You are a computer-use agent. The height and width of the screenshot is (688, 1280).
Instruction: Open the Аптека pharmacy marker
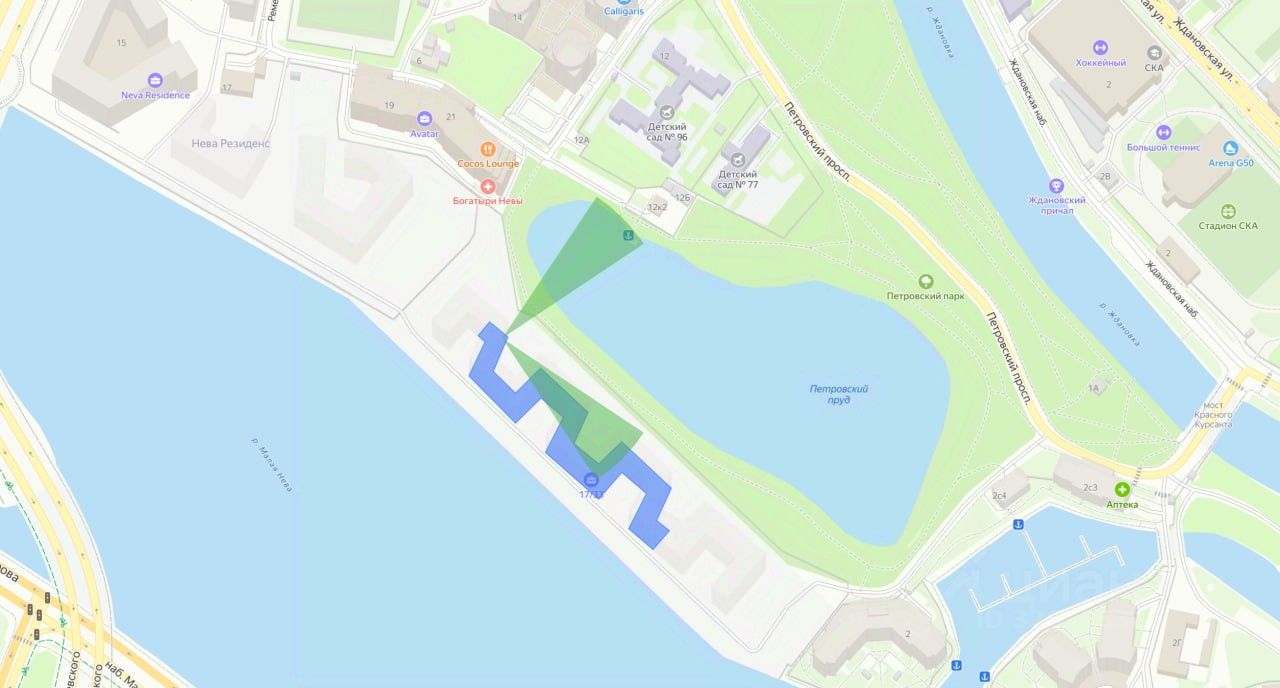pos(1122,489)
